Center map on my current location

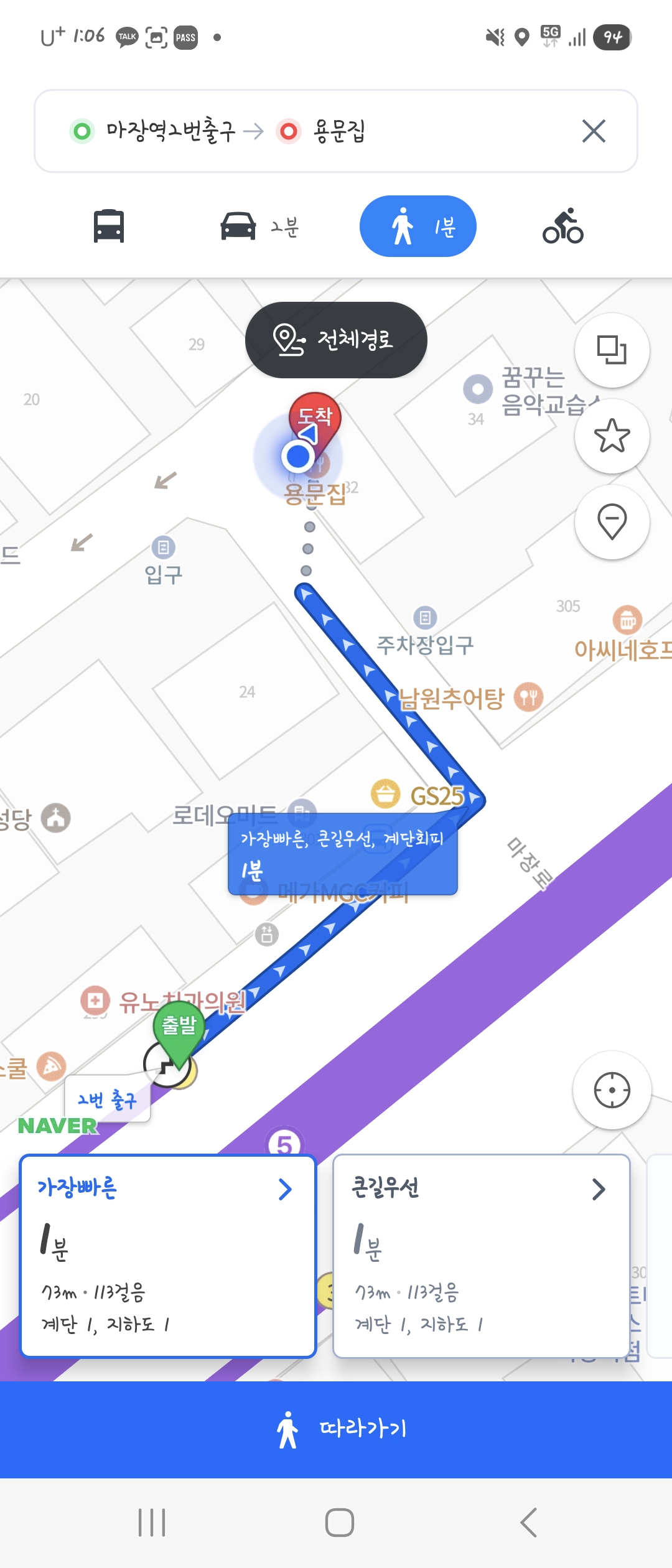612,1090
